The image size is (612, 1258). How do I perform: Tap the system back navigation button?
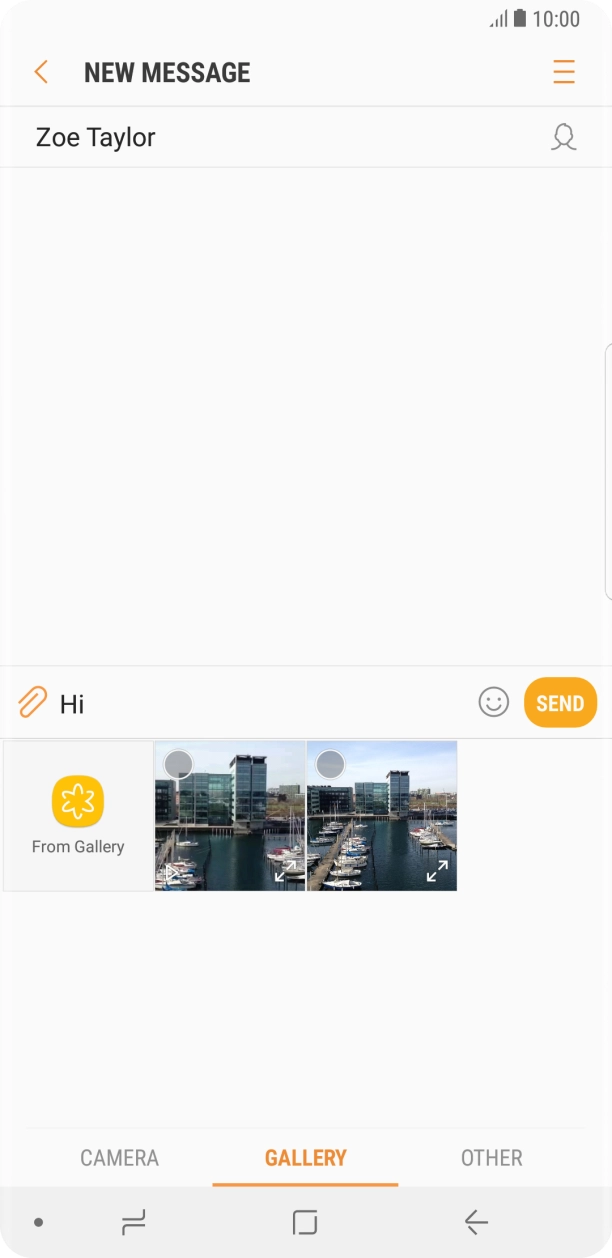point(476,1221)
